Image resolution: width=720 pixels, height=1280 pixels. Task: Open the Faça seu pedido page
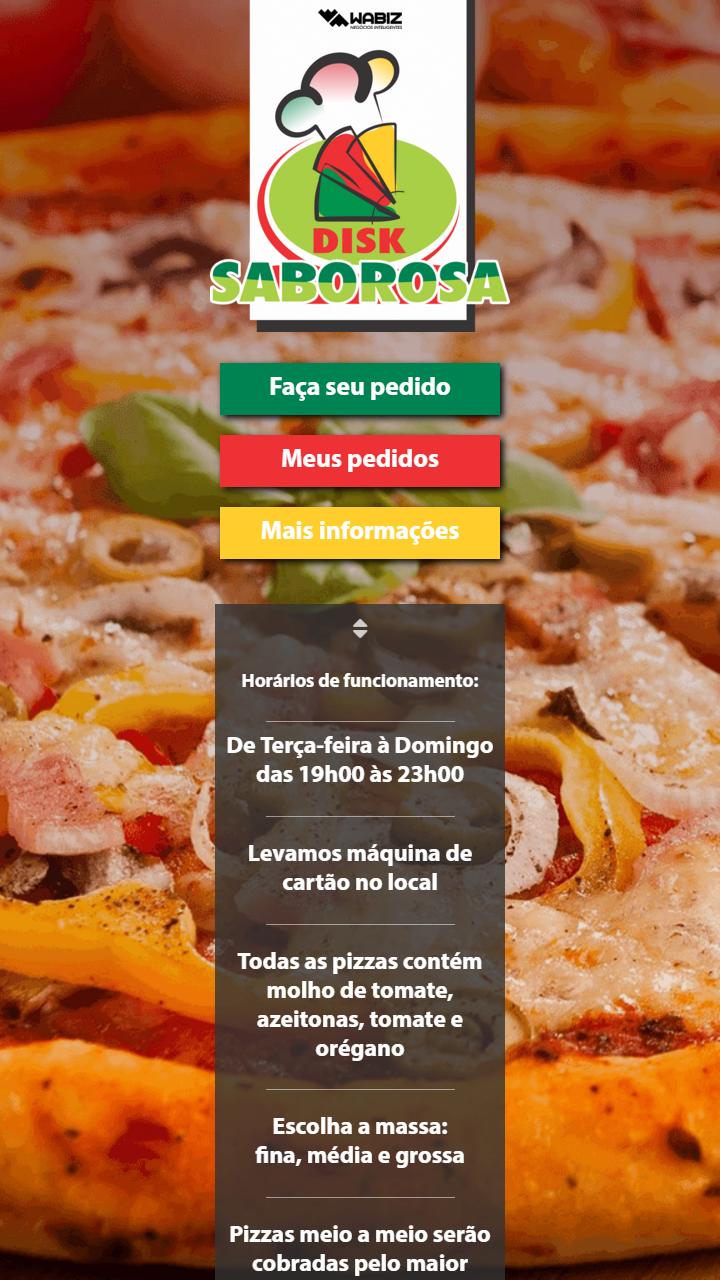click(360, 388)
